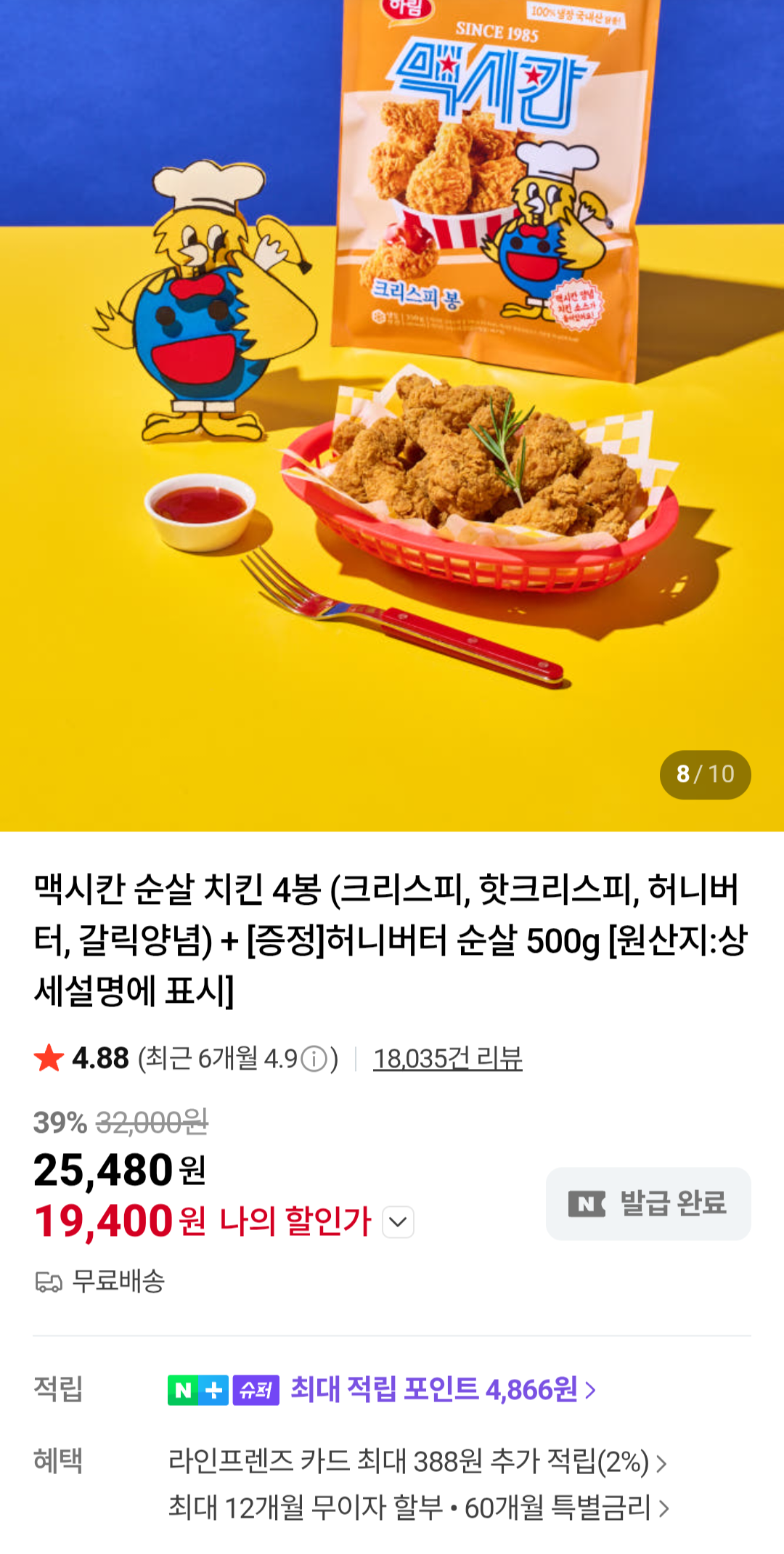Tap the 8/10 image counter indicator

(x=706, y=775)
